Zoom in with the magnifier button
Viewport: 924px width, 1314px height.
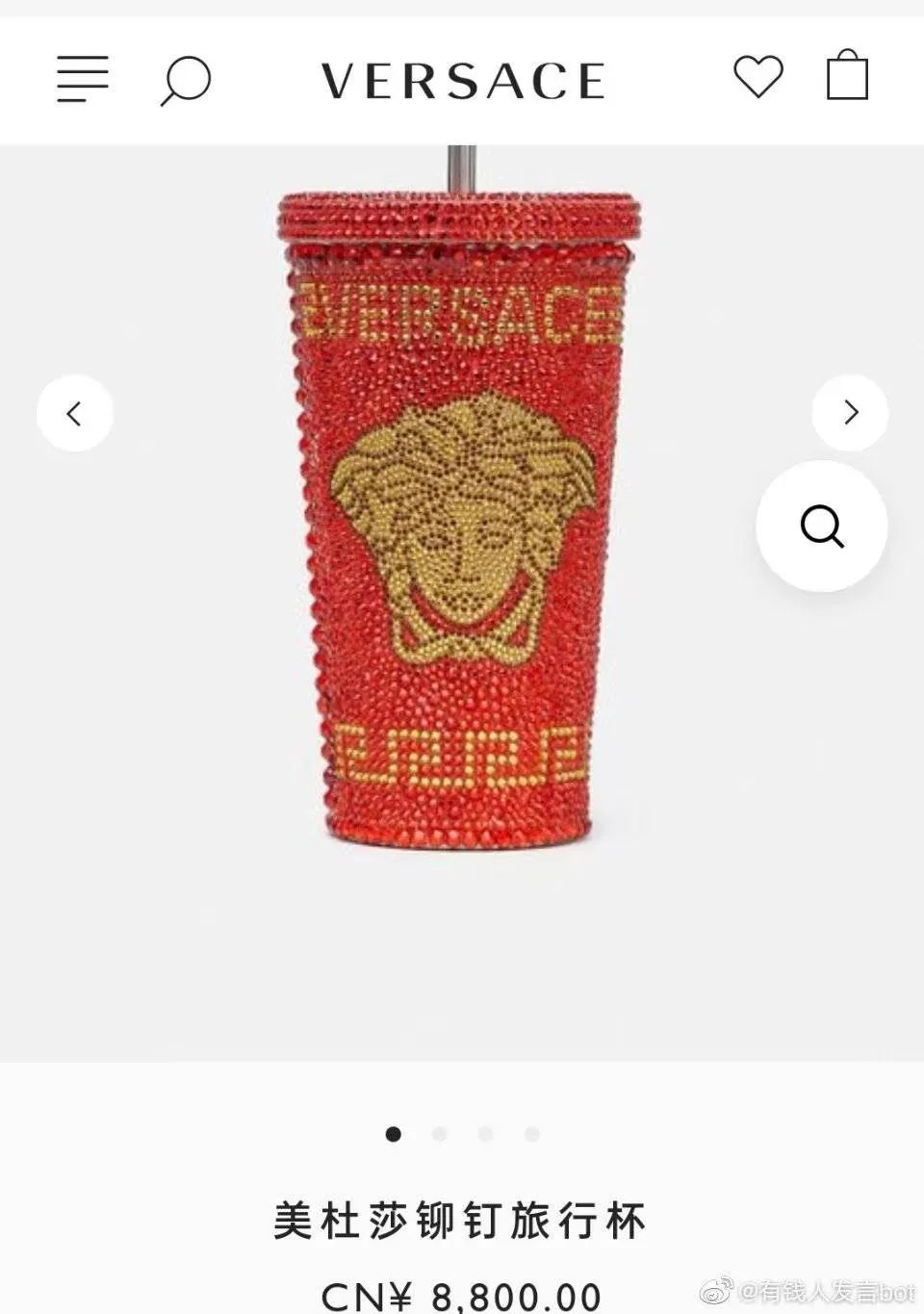tap(822, 527)
